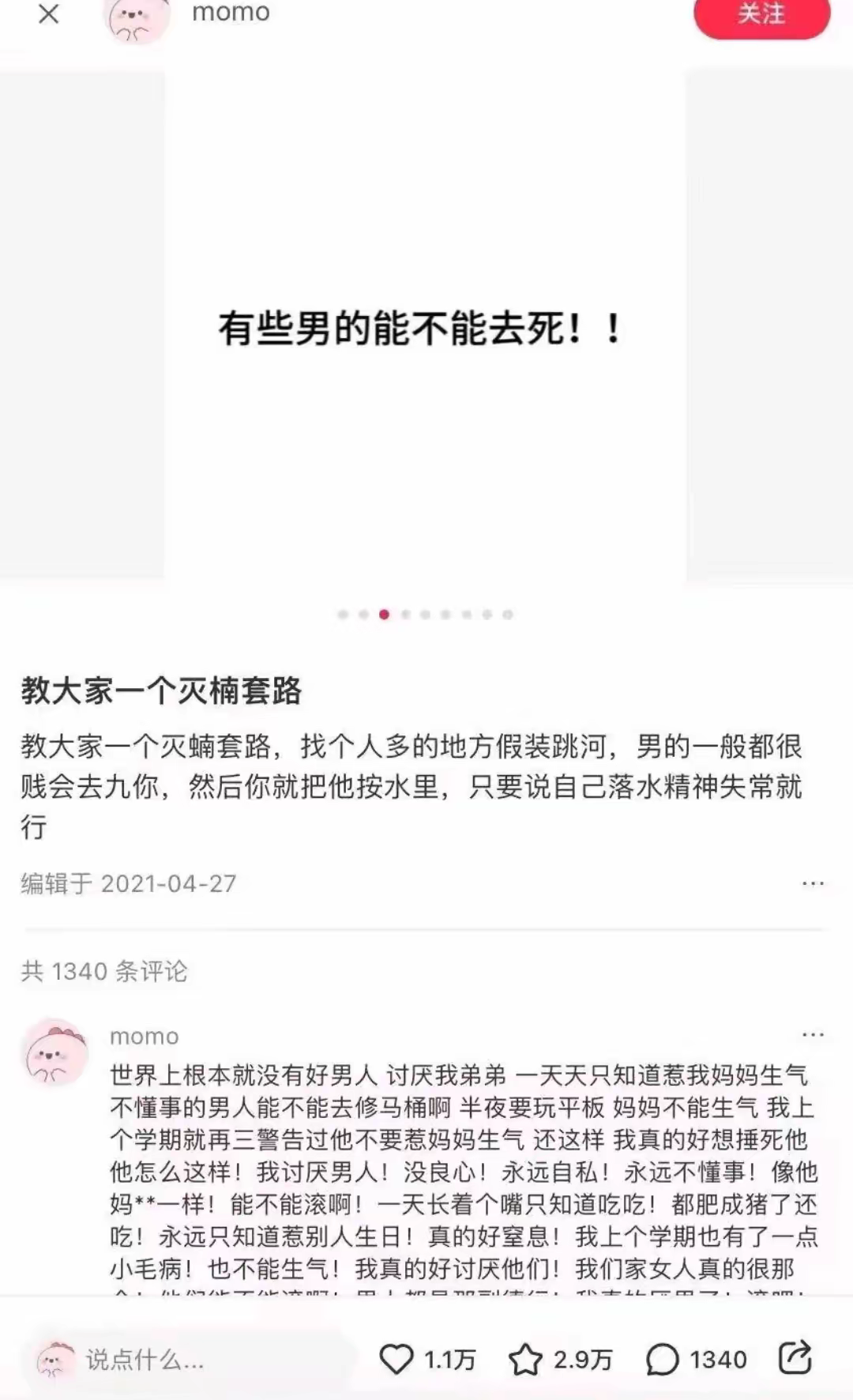Follow momo with the red 关注 button
Image resolution: width=853 pixels, height=1400 pixels.
761,16
